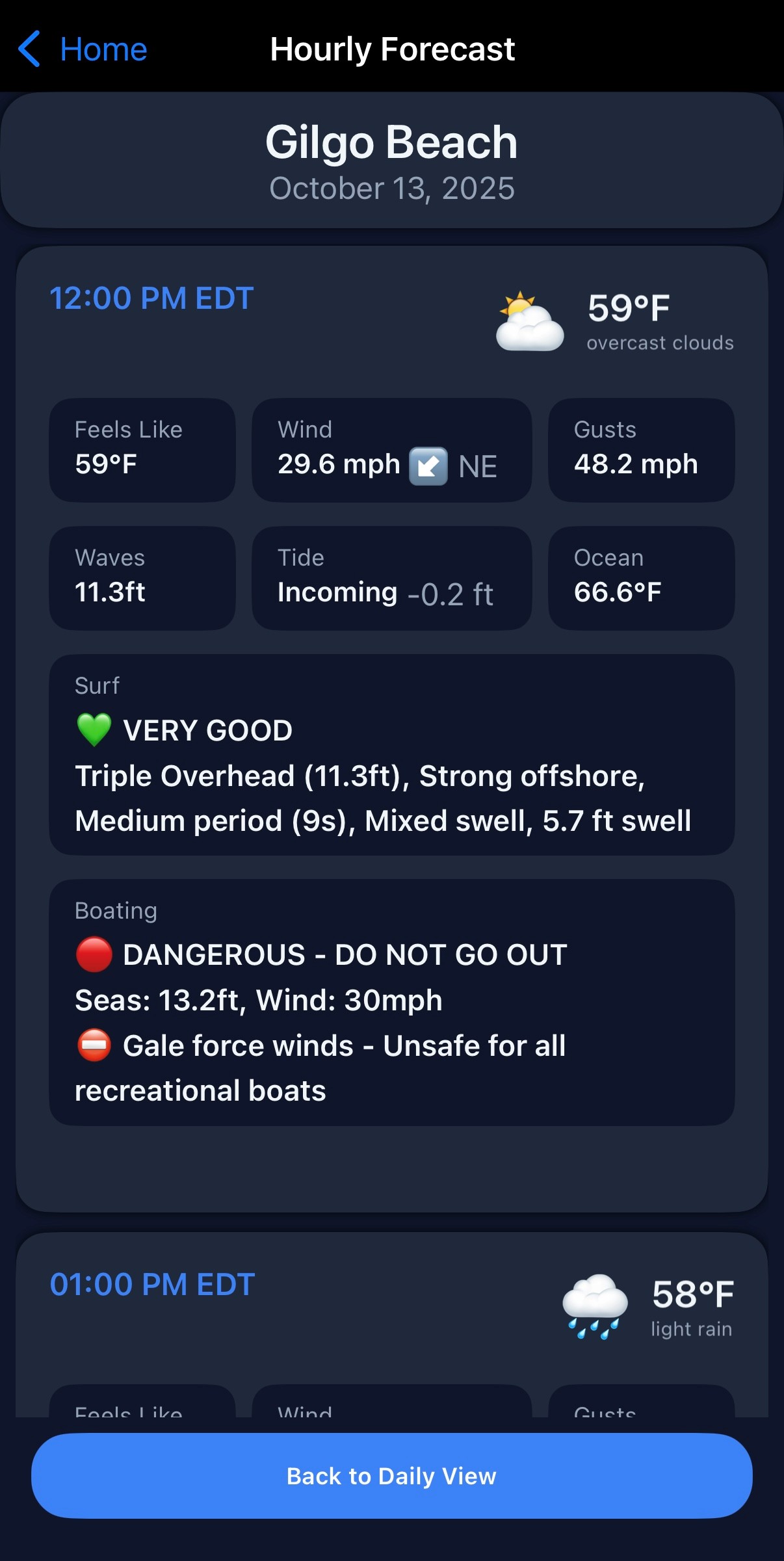Select the Tide Incoming -0.2 ft card
The image size is (784, 1561).
(391, 579)
